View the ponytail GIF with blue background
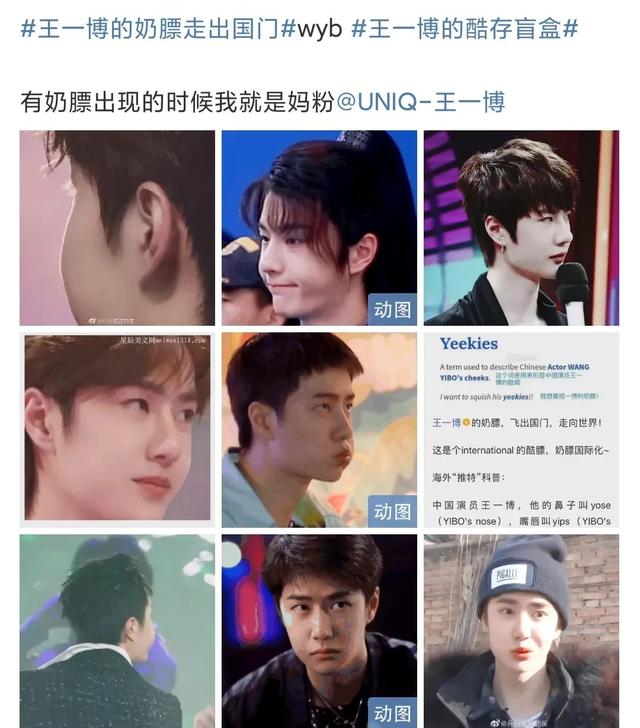This screenshot has height=728, width=640. 319,228
